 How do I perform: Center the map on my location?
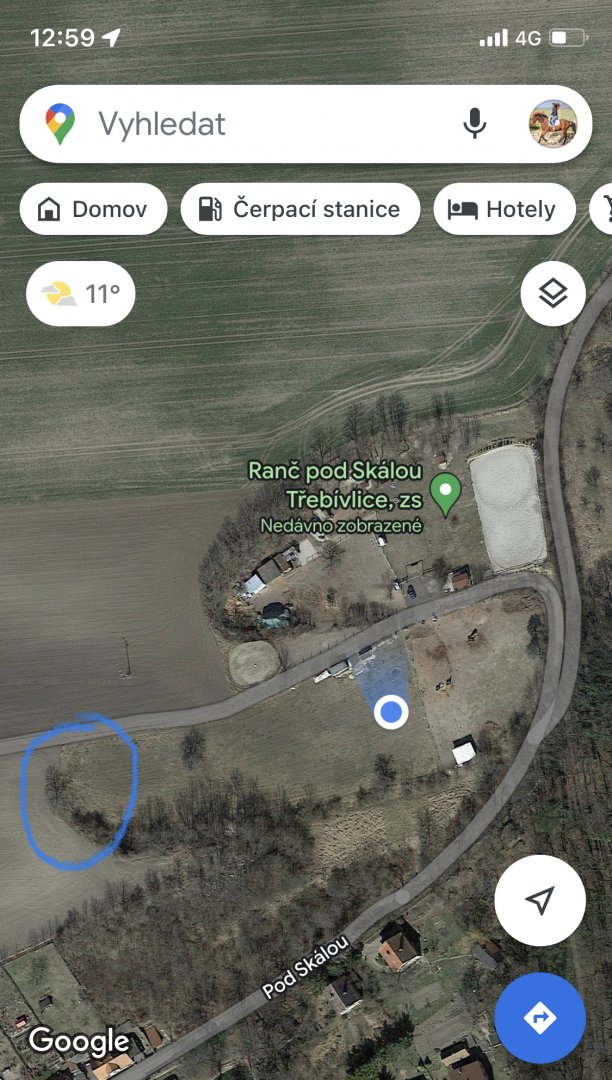point(540,900)
